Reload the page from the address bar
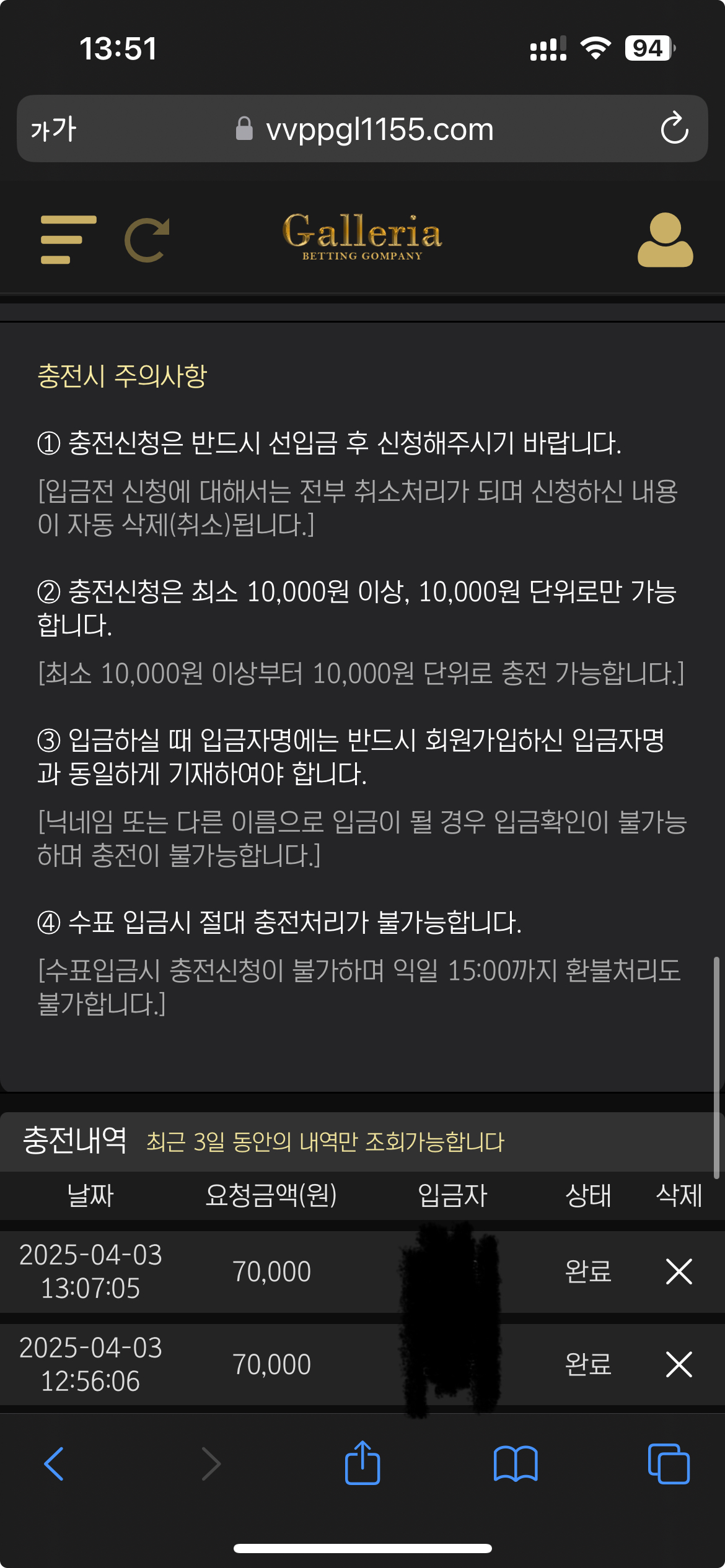This screenshot has height=1568, width=725. 674,128
